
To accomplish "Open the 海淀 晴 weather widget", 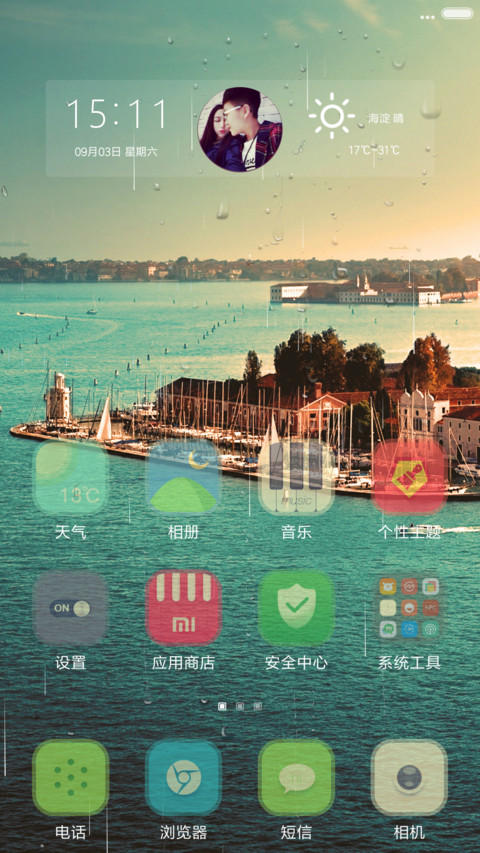I will [x=358, y=126].
